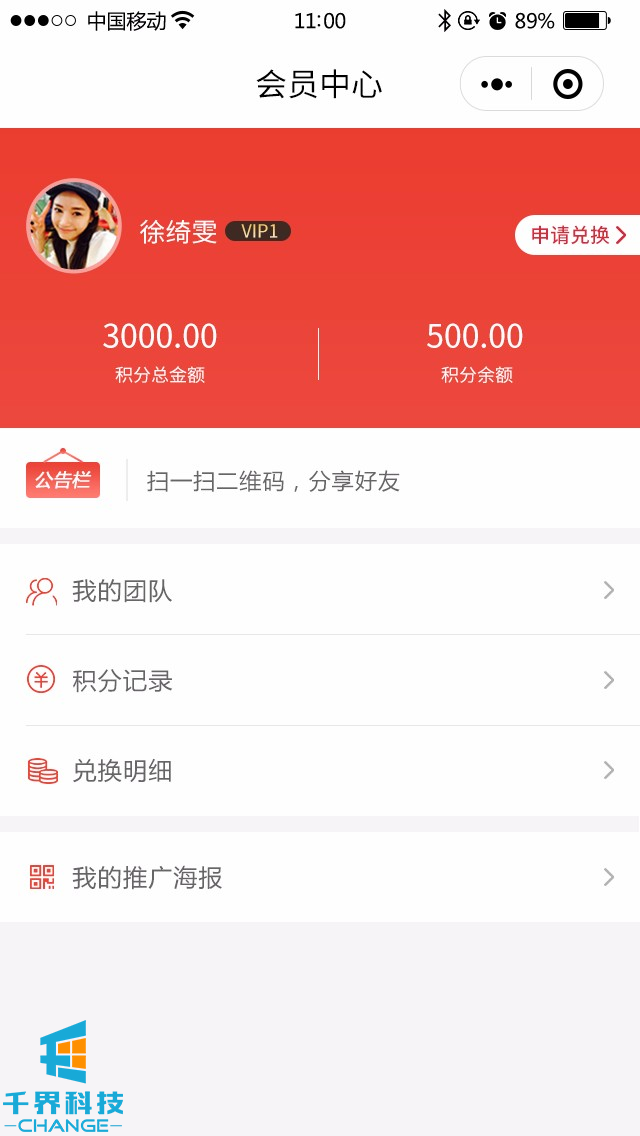Tap the 申请兑换 button
The width and height of the screenshot is (640, 1136).
(577, 235)
